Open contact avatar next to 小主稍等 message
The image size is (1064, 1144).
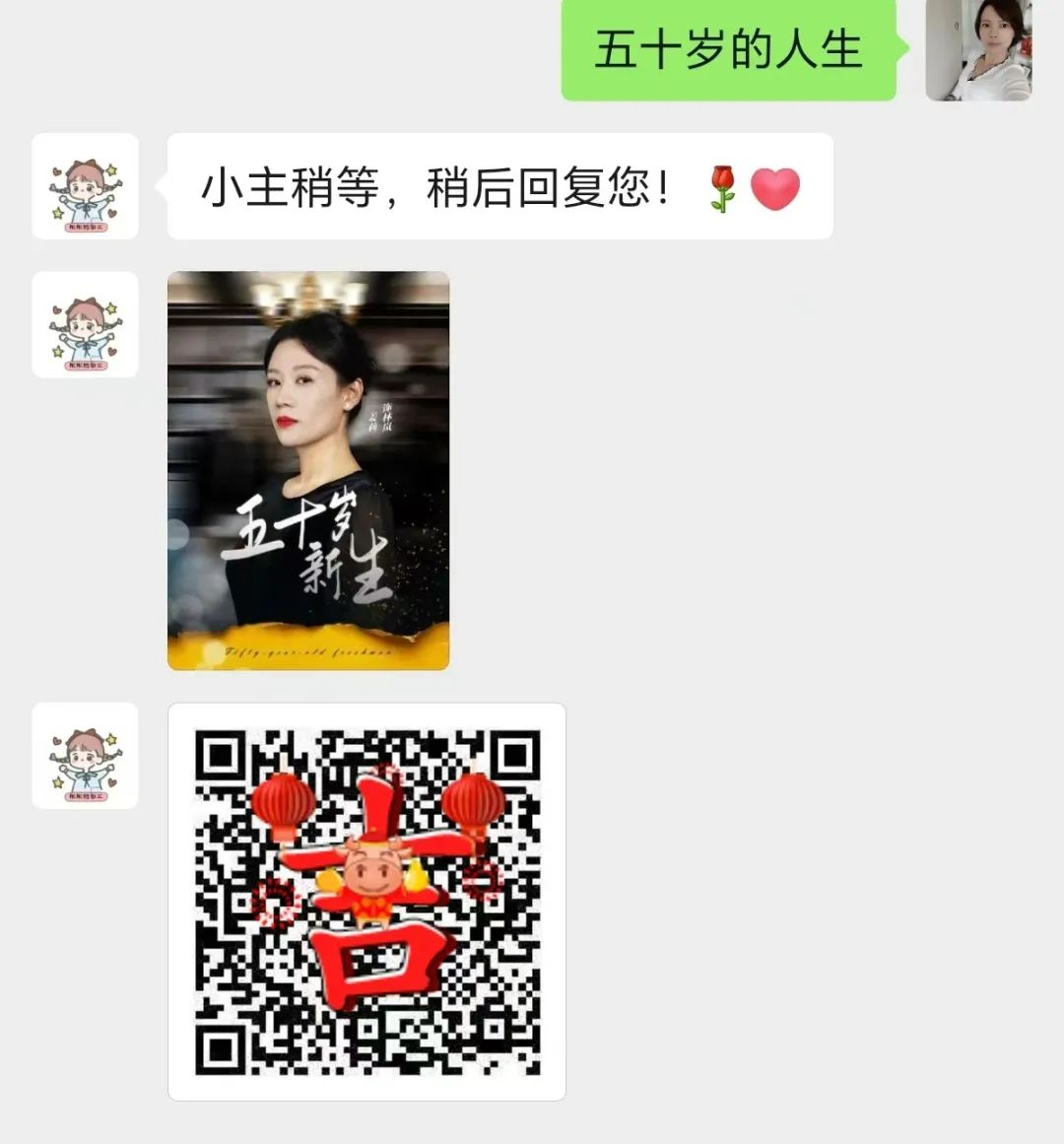85,186
